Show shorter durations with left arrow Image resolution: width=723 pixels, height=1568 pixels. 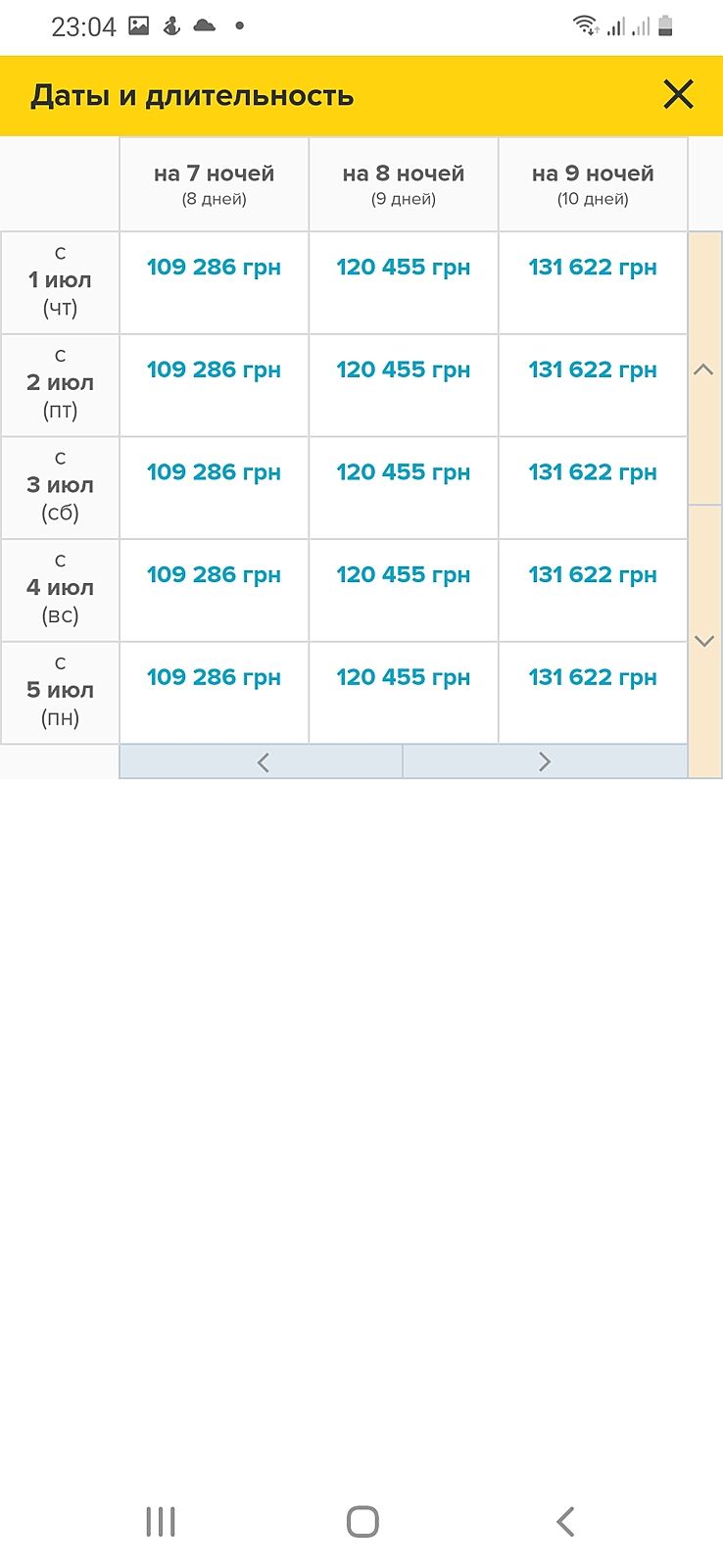[x=262, y=762]
